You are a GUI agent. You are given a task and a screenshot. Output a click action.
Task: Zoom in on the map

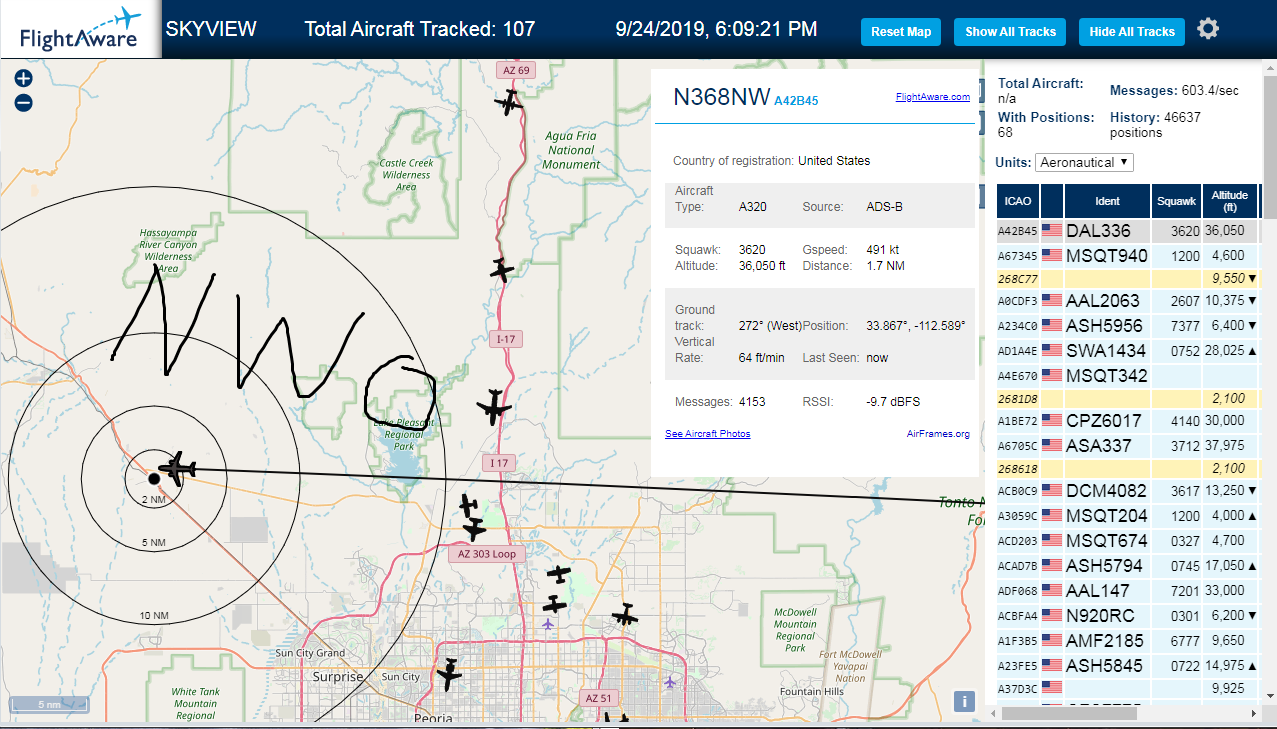pos(24,78)
